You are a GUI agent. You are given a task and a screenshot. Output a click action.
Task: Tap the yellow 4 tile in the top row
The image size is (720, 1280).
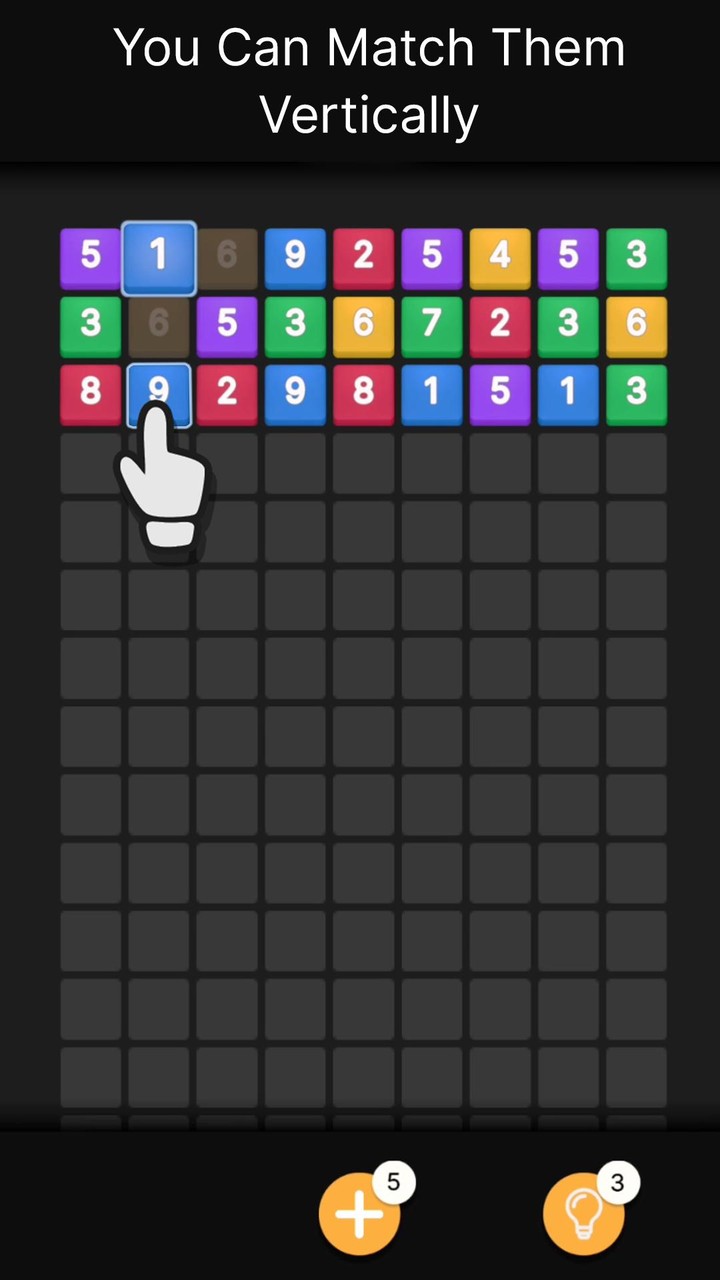click(499, 255)
